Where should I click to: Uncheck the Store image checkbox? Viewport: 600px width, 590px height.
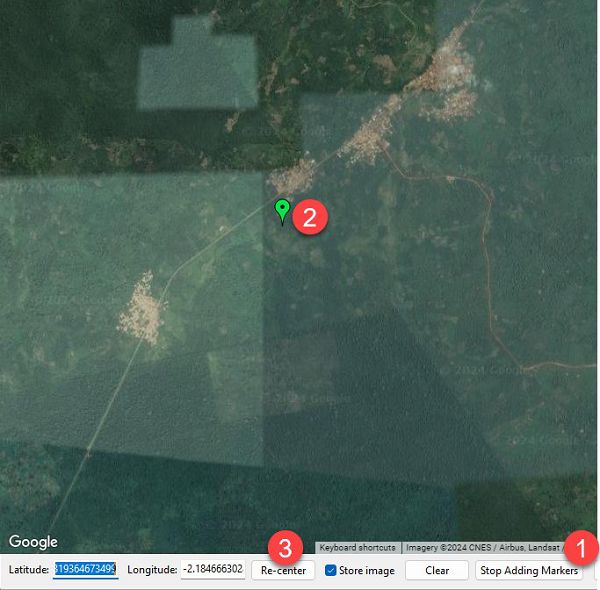point(331,571)
